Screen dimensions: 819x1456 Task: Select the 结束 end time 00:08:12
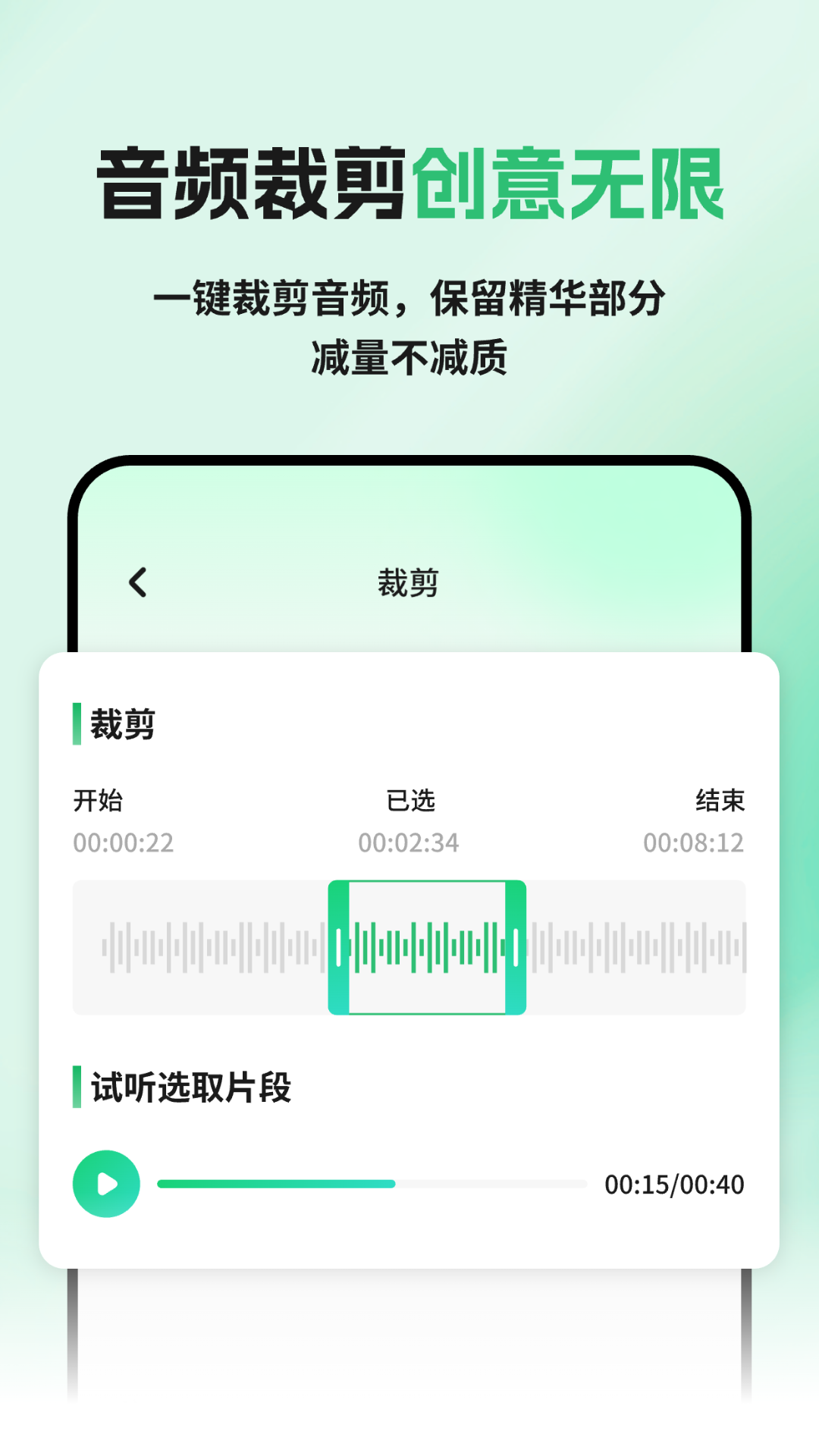pos(695,842)
